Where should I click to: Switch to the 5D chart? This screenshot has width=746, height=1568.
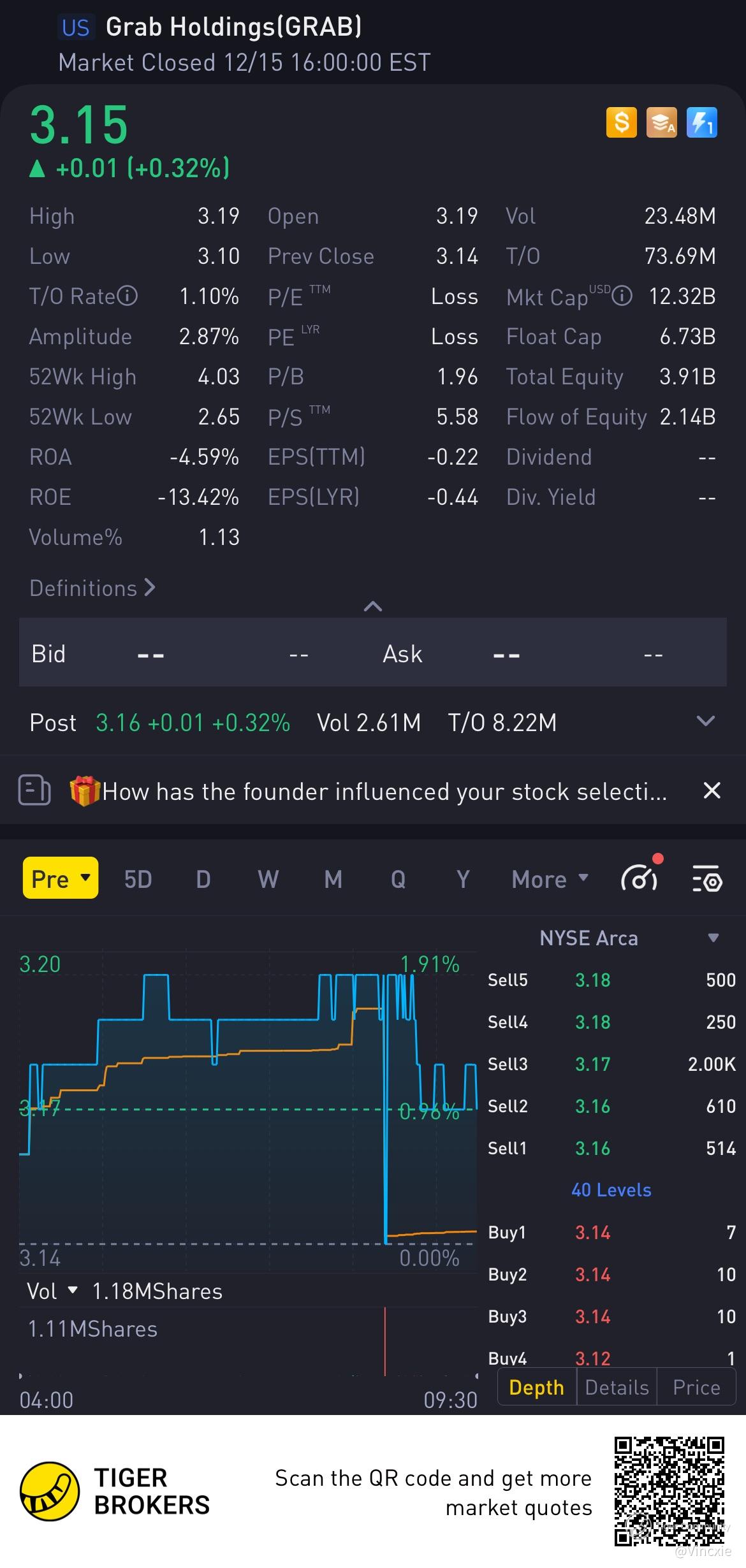click(138, 880)
